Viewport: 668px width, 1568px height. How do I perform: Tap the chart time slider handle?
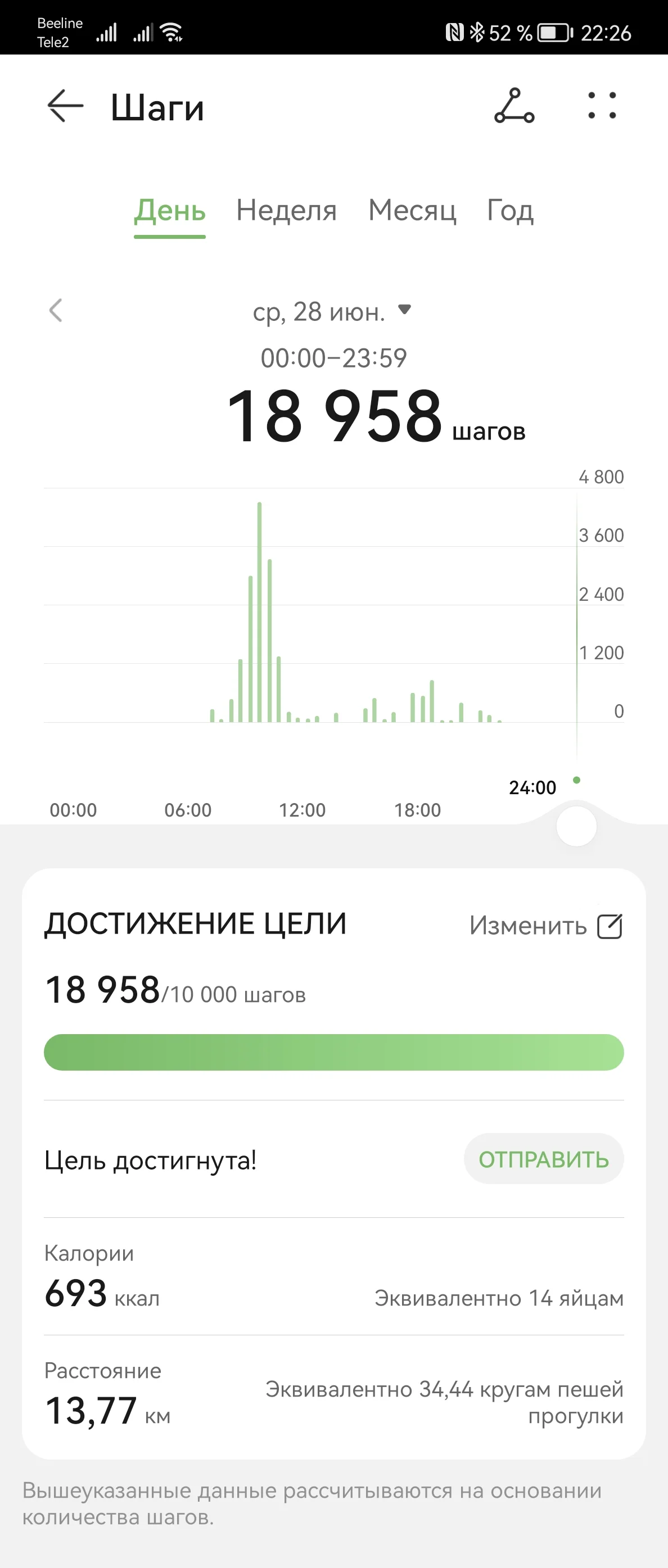pos(576,826)
